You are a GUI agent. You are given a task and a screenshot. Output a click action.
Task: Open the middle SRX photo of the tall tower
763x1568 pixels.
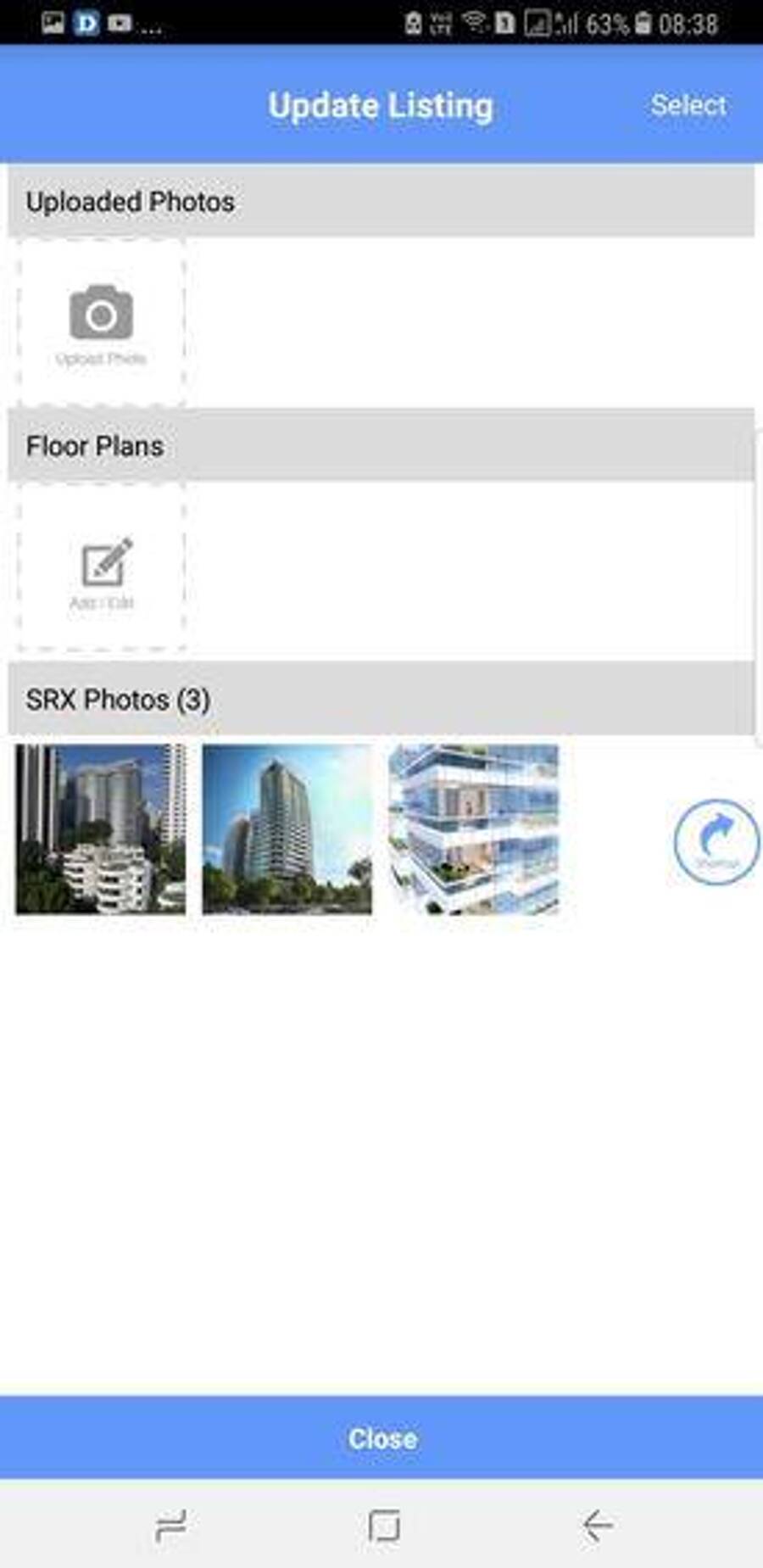[x=287, y=829]
